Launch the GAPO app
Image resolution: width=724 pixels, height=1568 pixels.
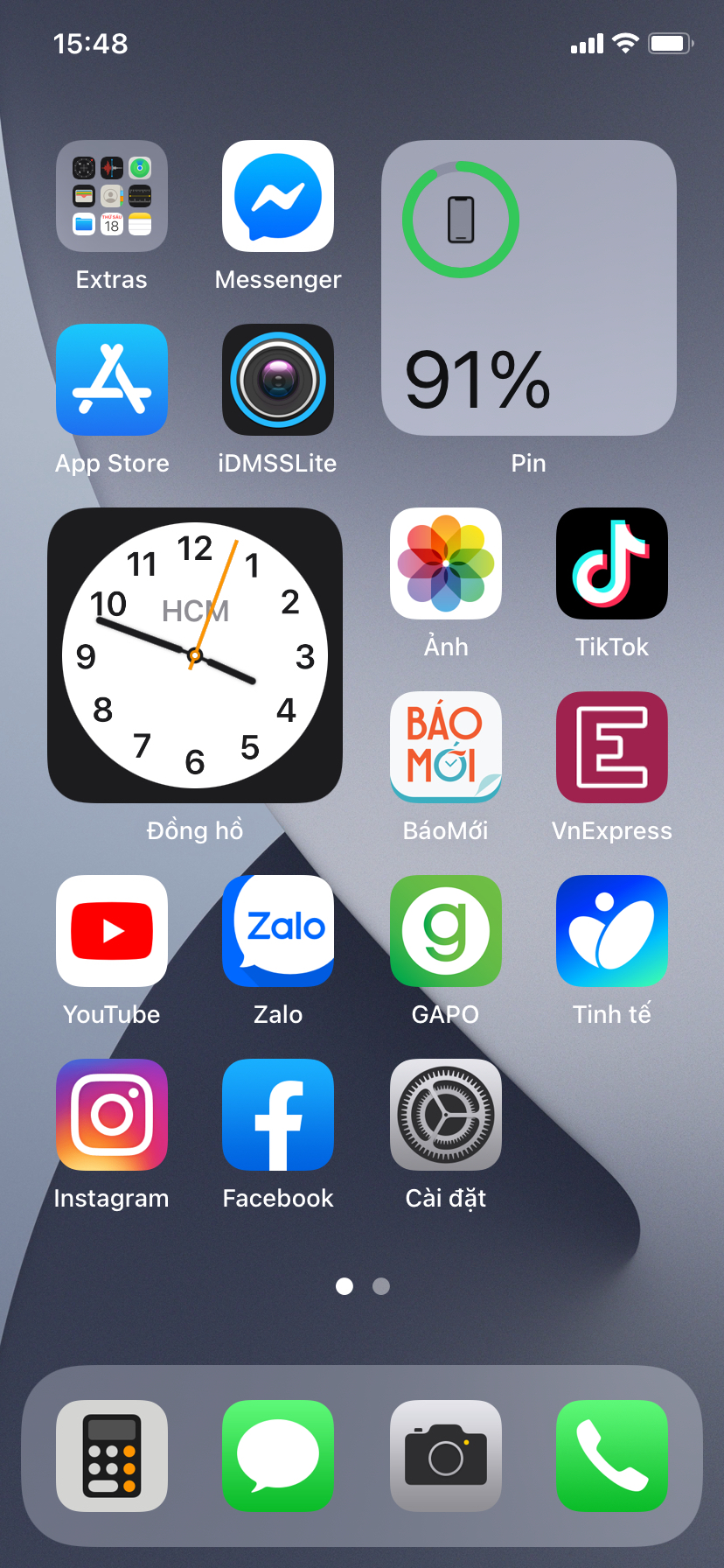click(446, 931)
